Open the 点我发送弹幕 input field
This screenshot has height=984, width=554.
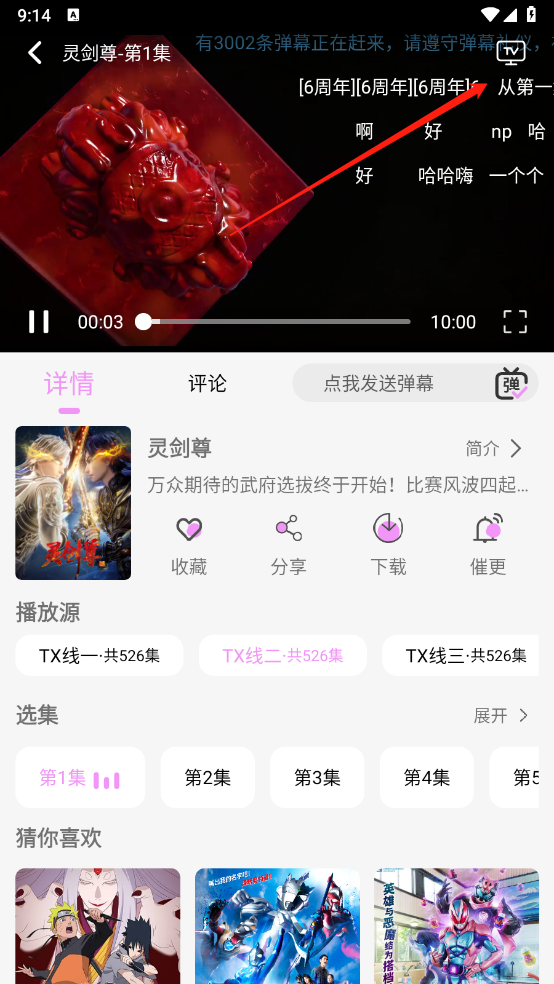click(x=378, y=383)
